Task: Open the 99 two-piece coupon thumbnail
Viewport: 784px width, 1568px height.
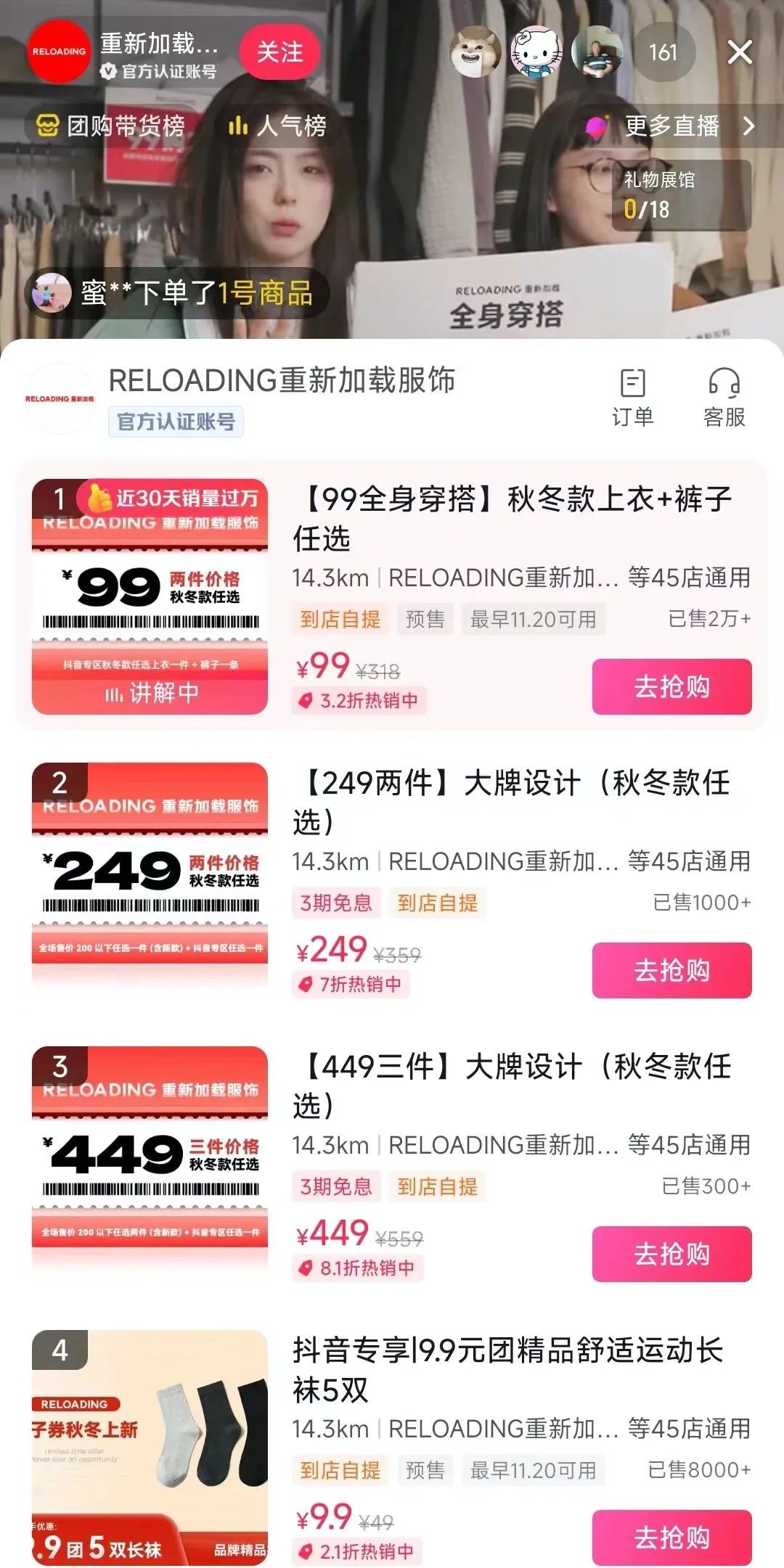Action: pos(150,596)
